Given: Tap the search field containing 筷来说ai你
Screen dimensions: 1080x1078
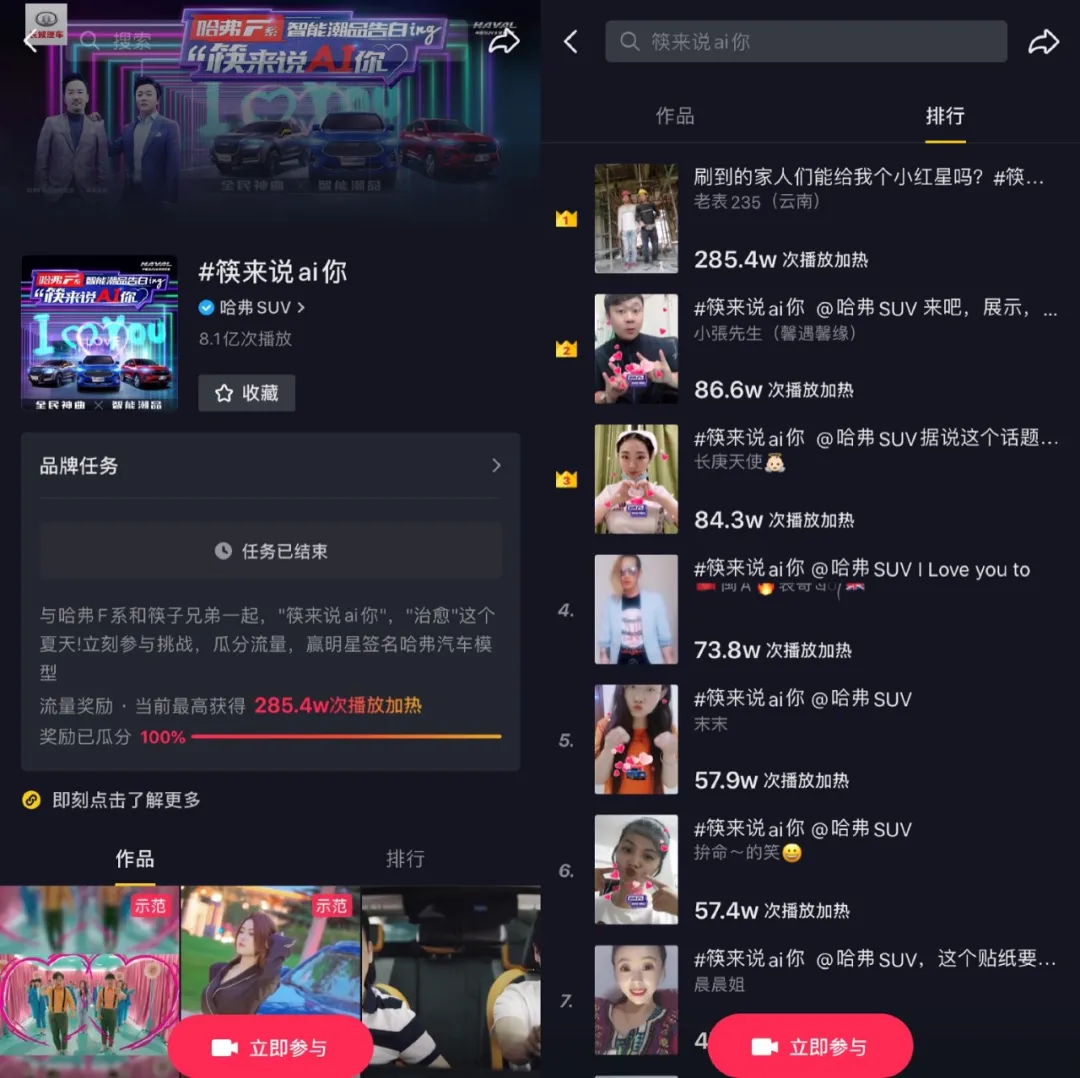Looking at the screenshot, I should point(805,42).
